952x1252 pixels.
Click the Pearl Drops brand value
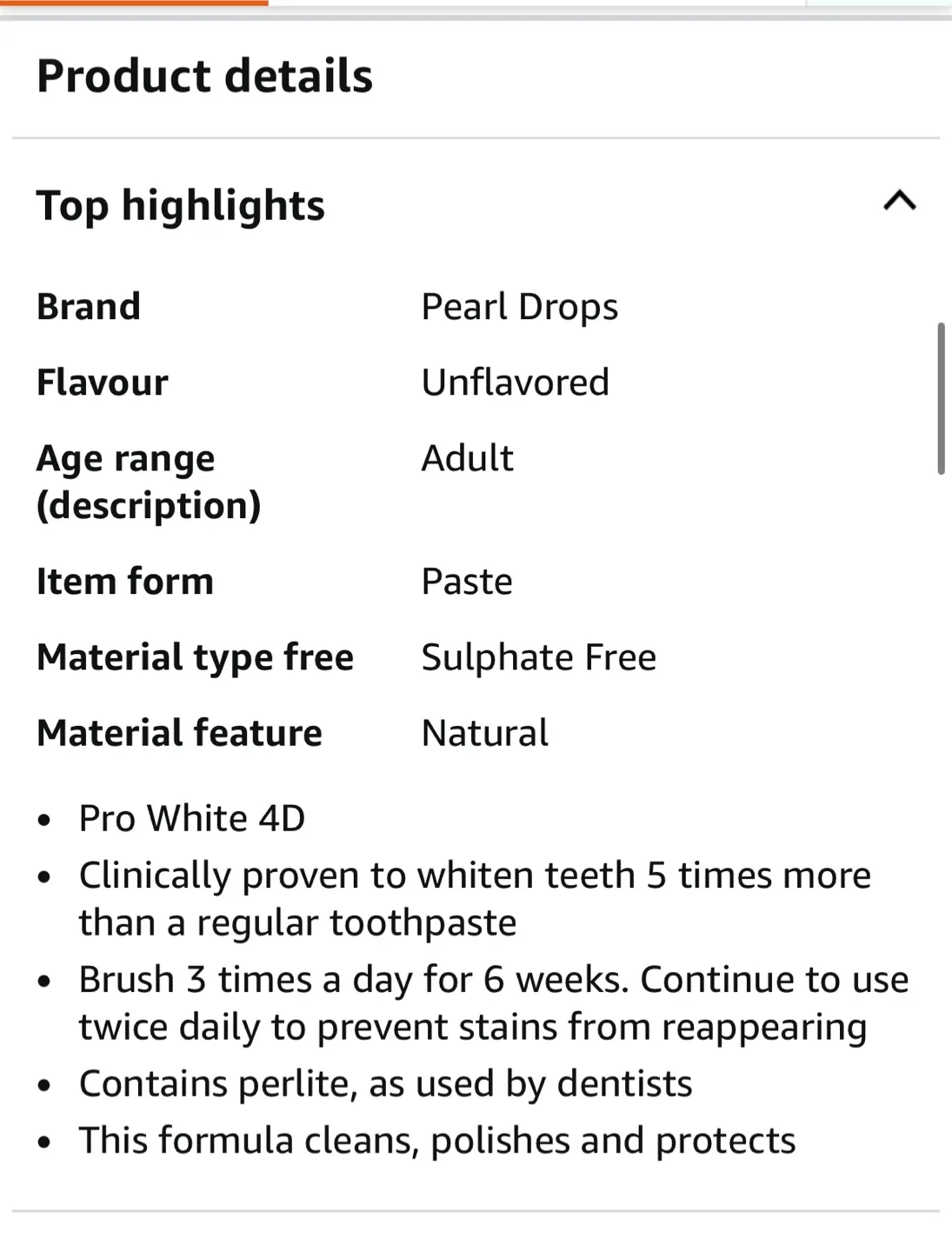tap(519, 306)
